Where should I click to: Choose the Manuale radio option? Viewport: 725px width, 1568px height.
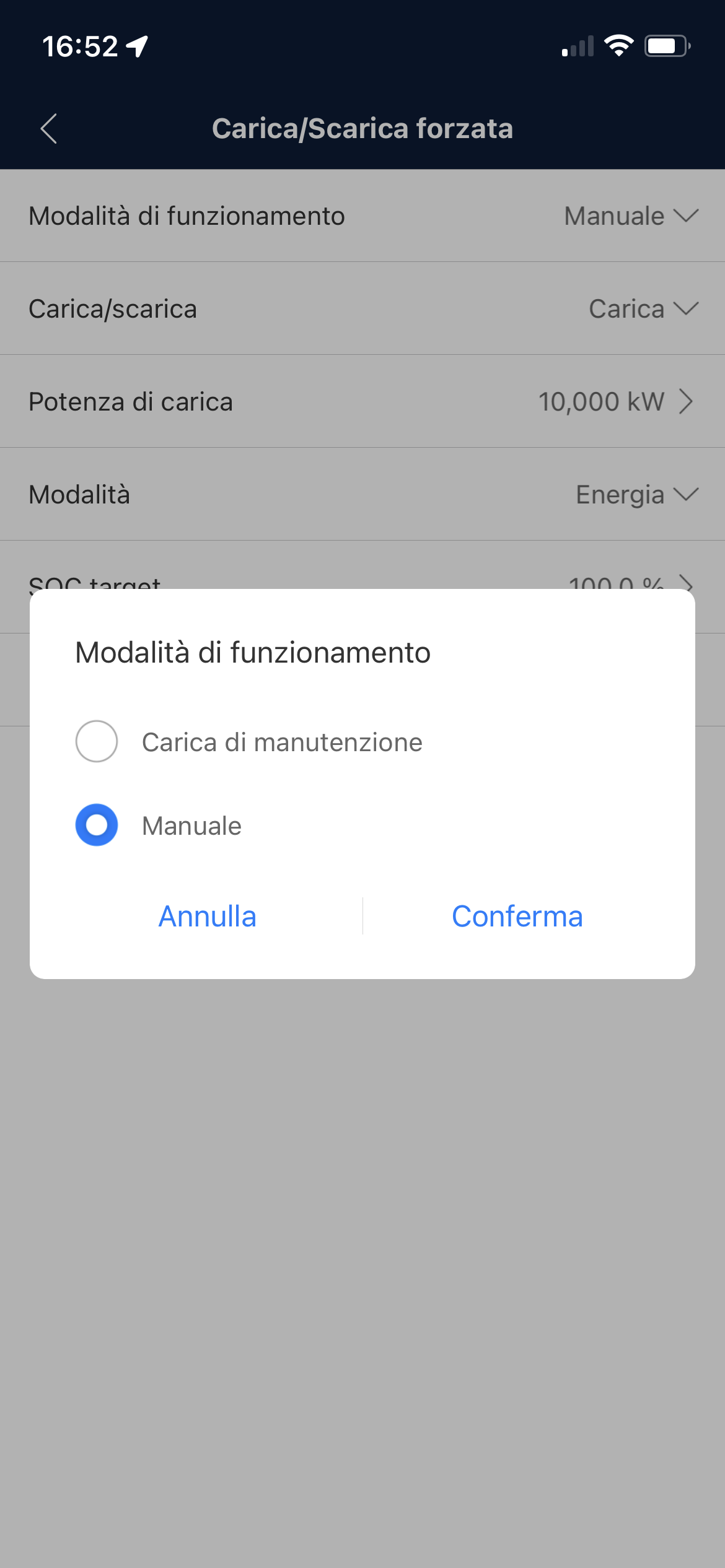tap(97, 825)
